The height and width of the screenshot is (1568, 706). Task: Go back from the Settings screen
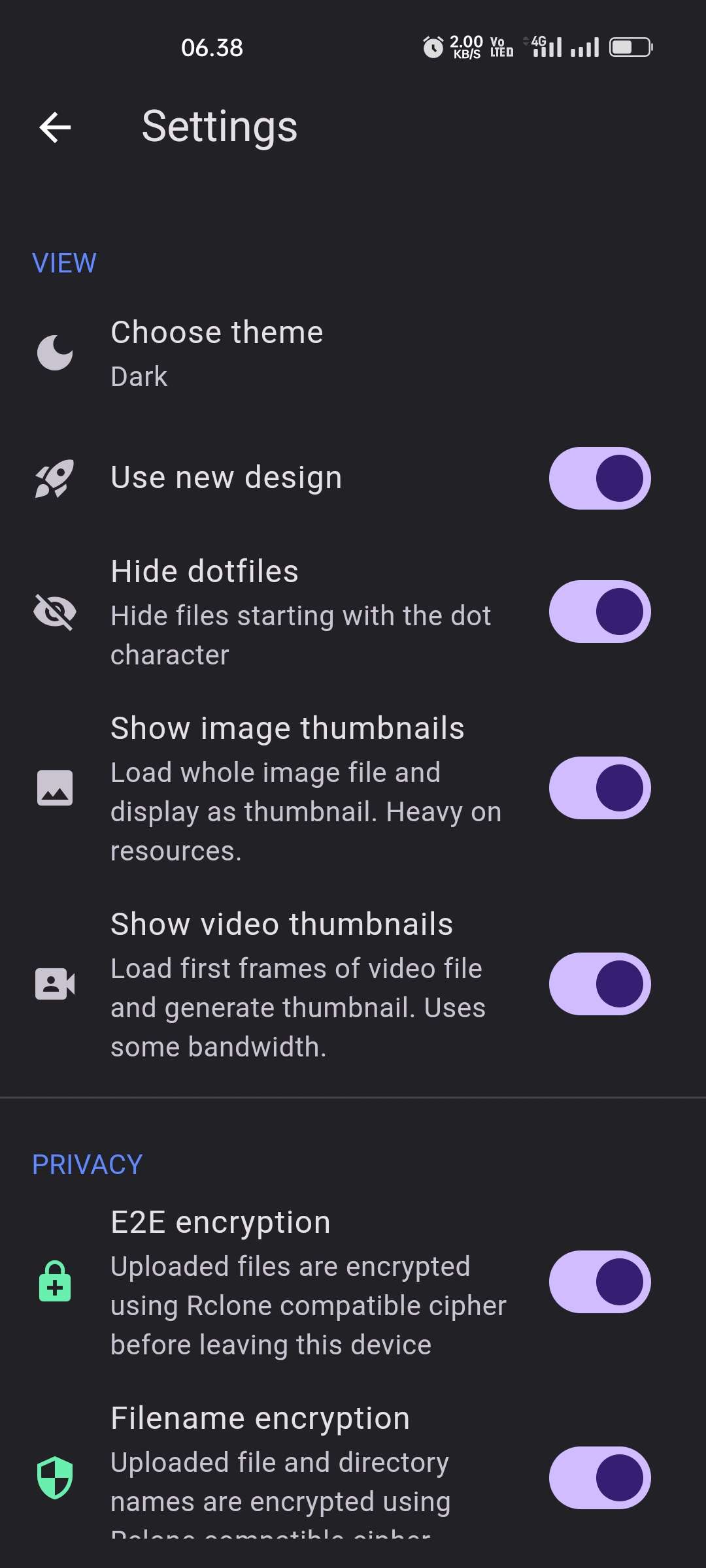pyautogui.click(x=55, y=127)
